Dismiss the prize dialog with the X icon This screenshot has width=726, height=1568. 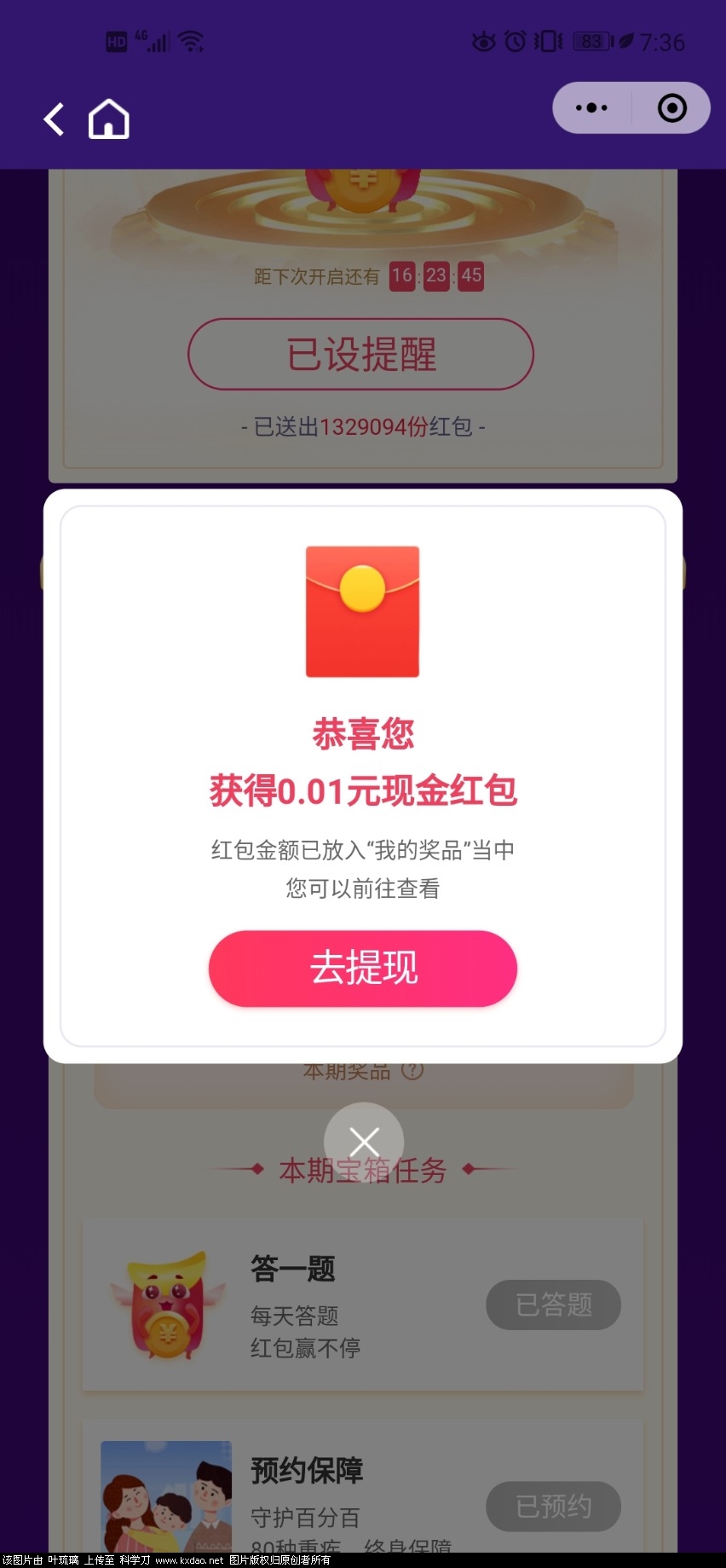point(364,1141)
